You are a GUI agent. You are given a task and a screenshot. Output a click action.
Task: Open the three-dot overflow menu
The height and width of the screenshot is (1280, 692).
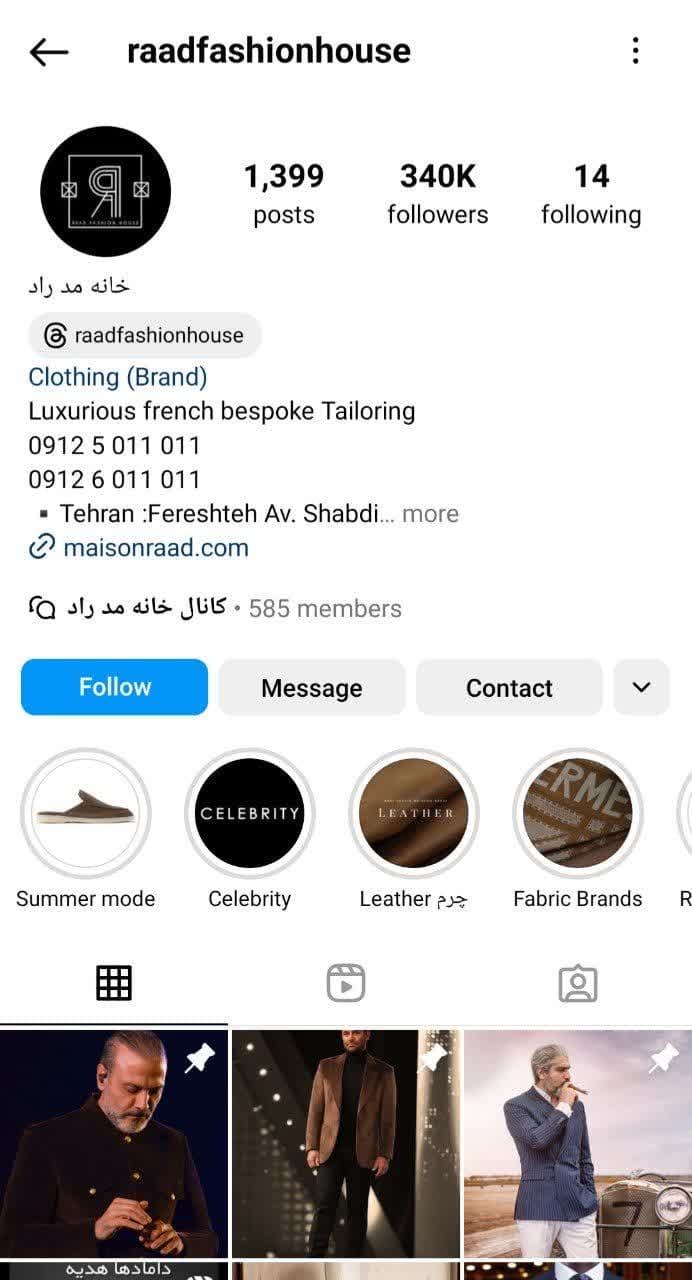click(x=635, y=51)
